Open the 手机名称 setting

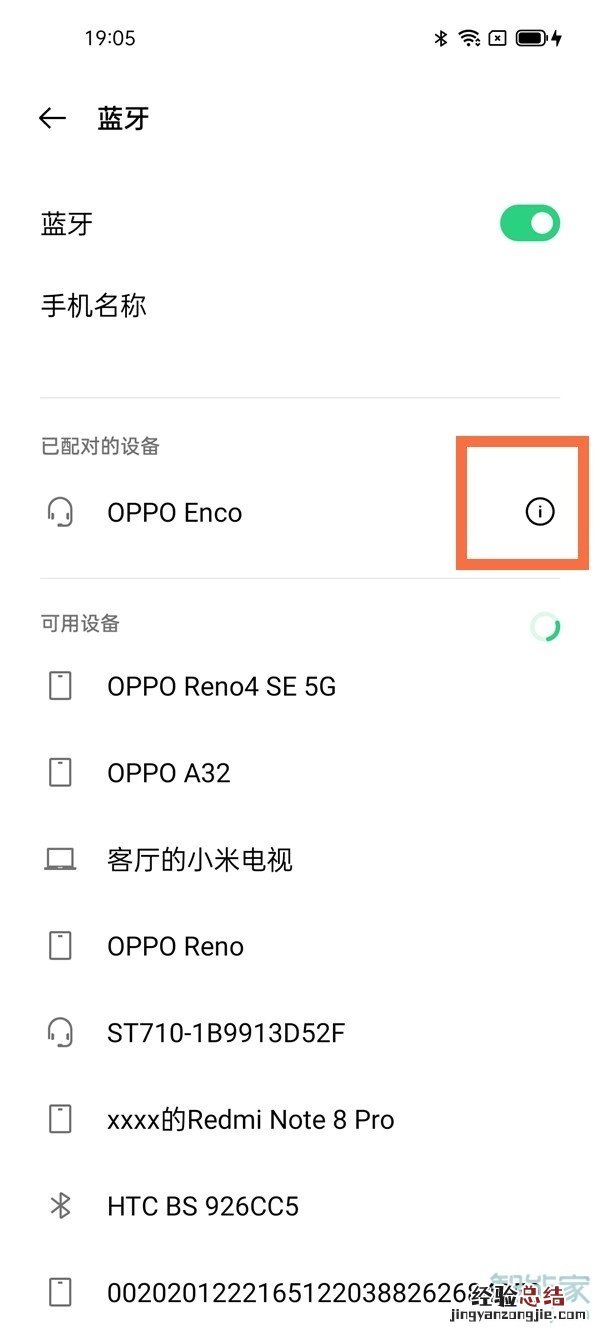[x=94, y=306]
